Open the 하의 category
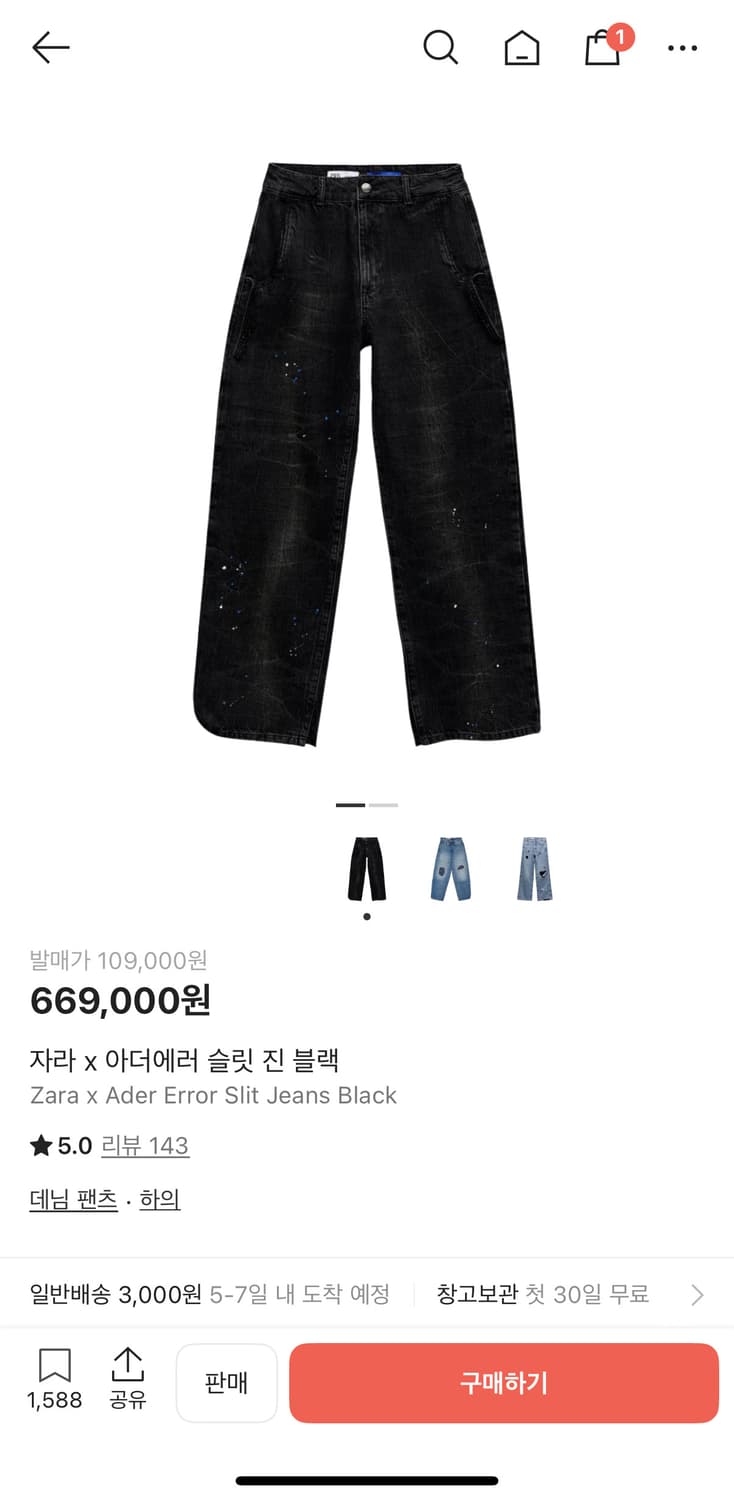The image size is (734, 1500). point(161,1198)
